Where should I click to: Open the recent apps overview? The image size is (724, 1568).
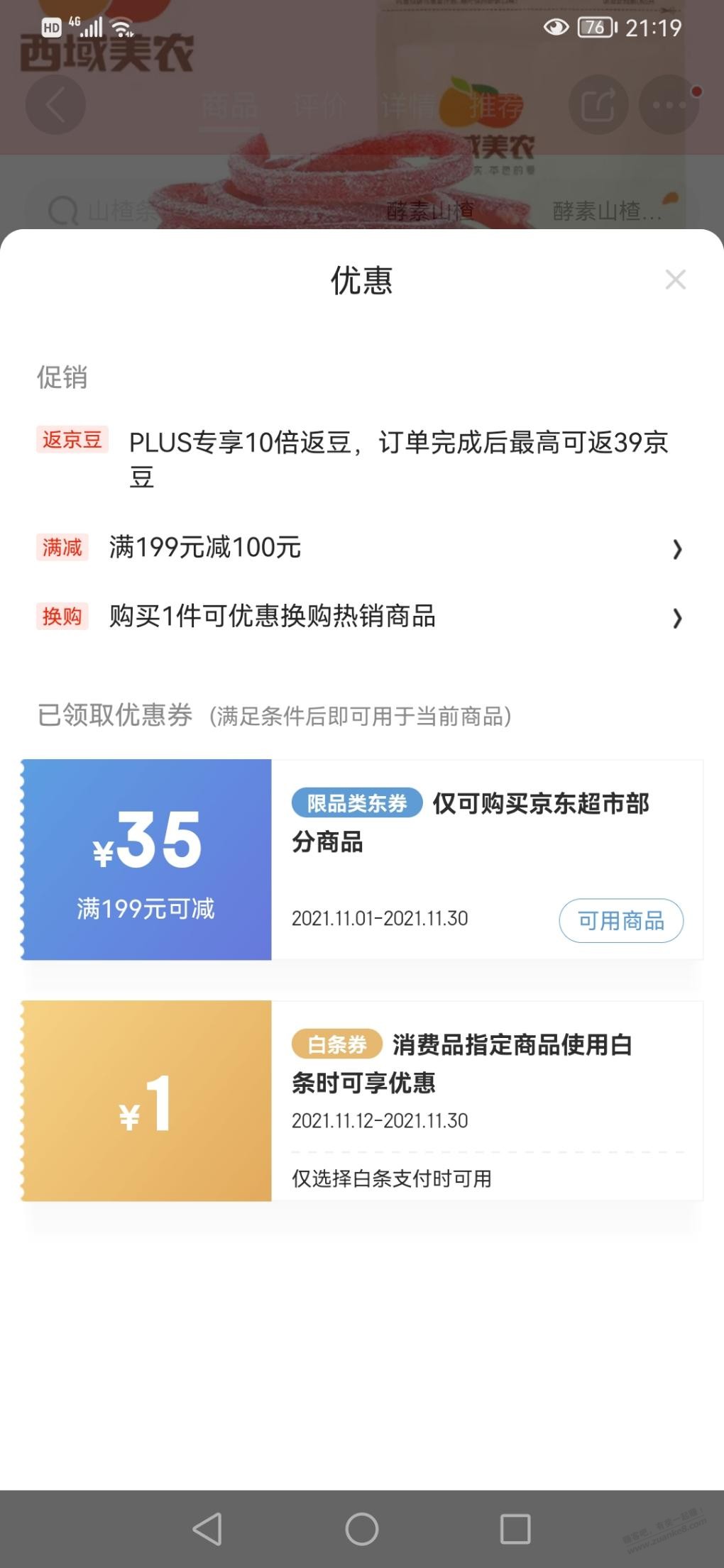click(x=515, y=1528)
